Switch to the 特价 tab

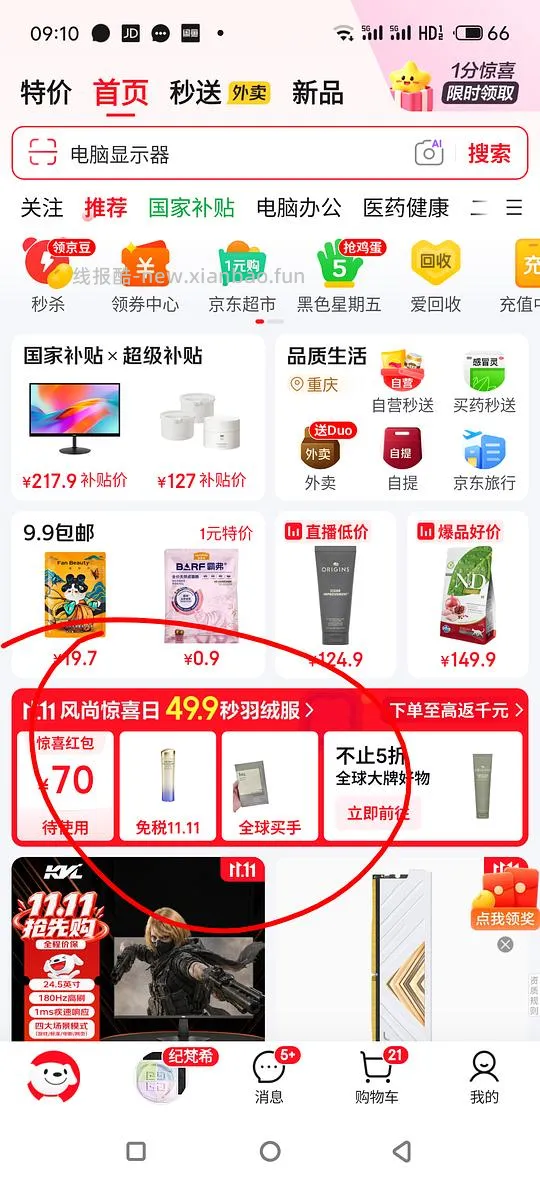coord(45,94)
